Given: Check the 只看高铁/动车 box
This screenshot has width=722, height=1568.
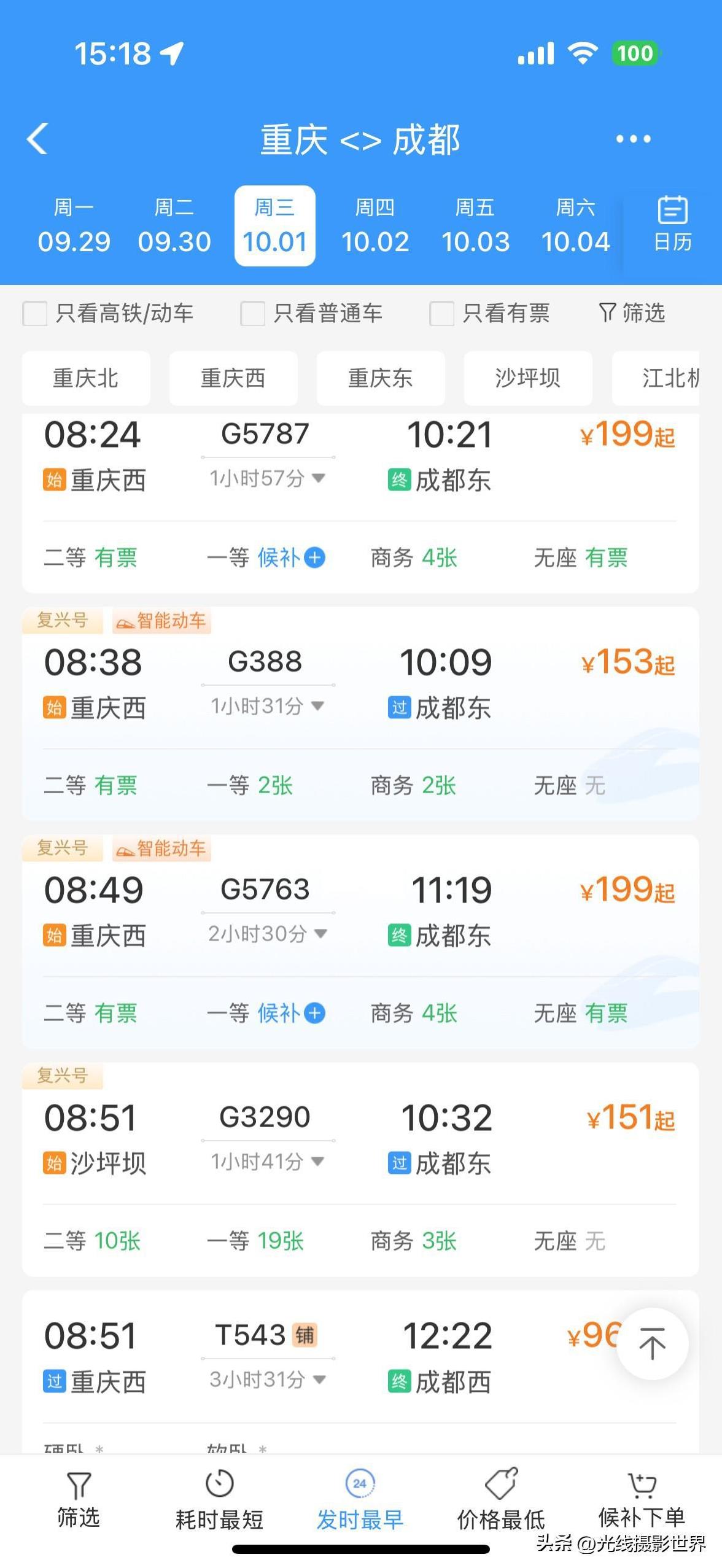Looking at the screenshot, I should [35, 314].
